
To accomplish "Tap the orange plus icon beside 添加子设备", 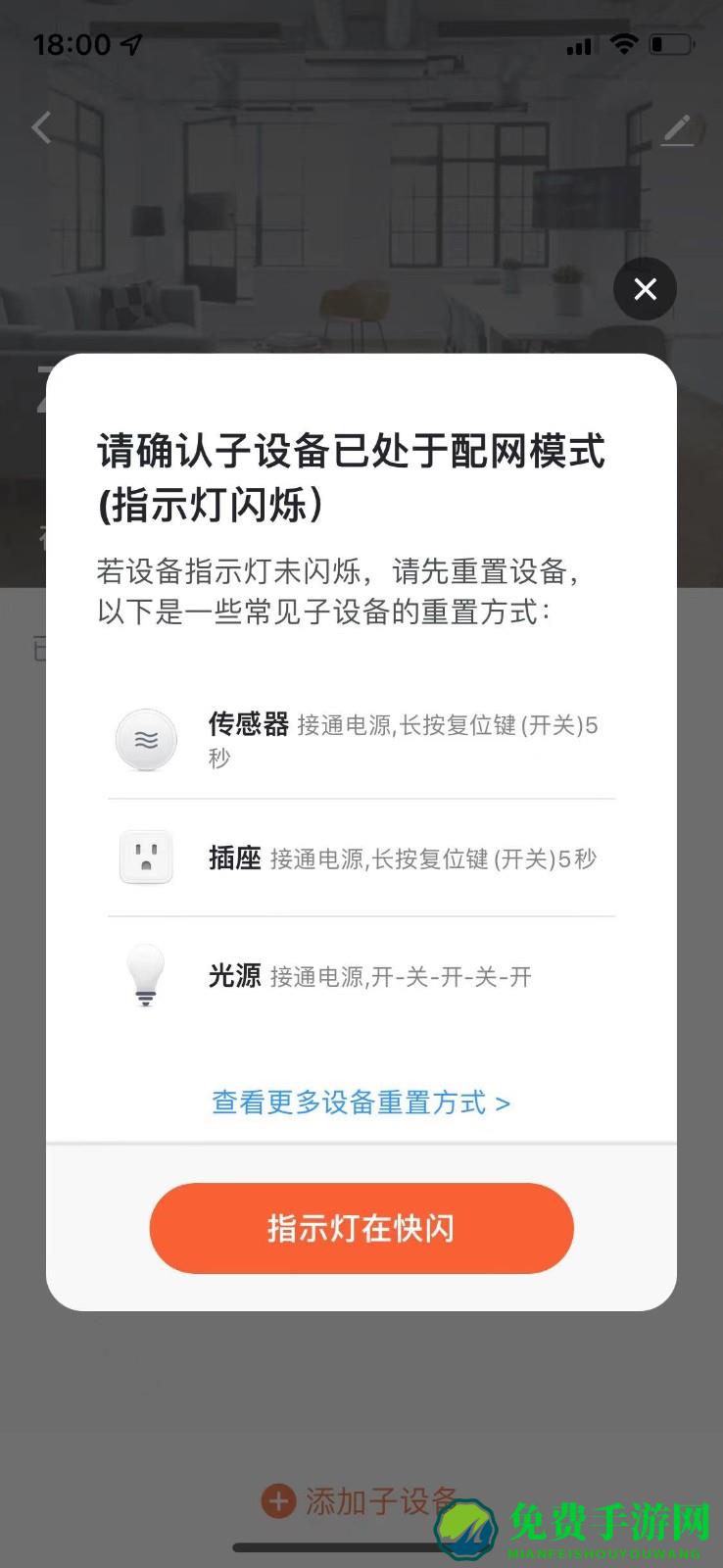I will click(x=279, y=1501).
